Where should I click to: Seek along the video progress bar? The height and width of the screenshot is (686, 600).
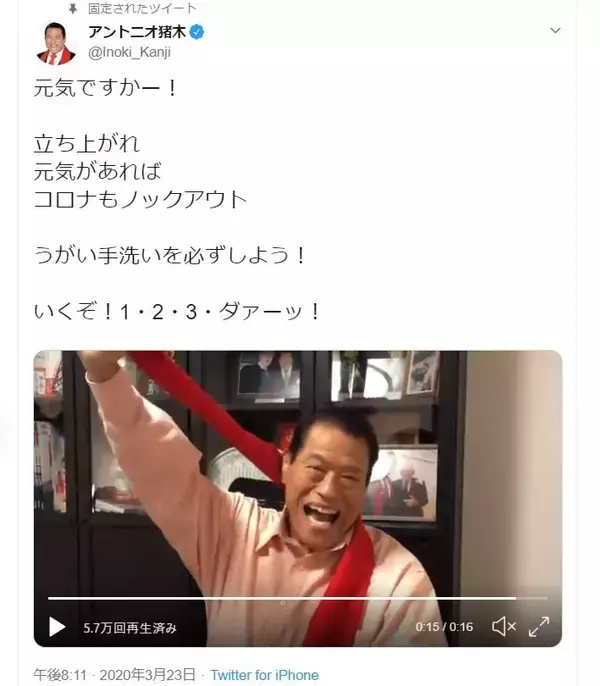click(298, 598)
